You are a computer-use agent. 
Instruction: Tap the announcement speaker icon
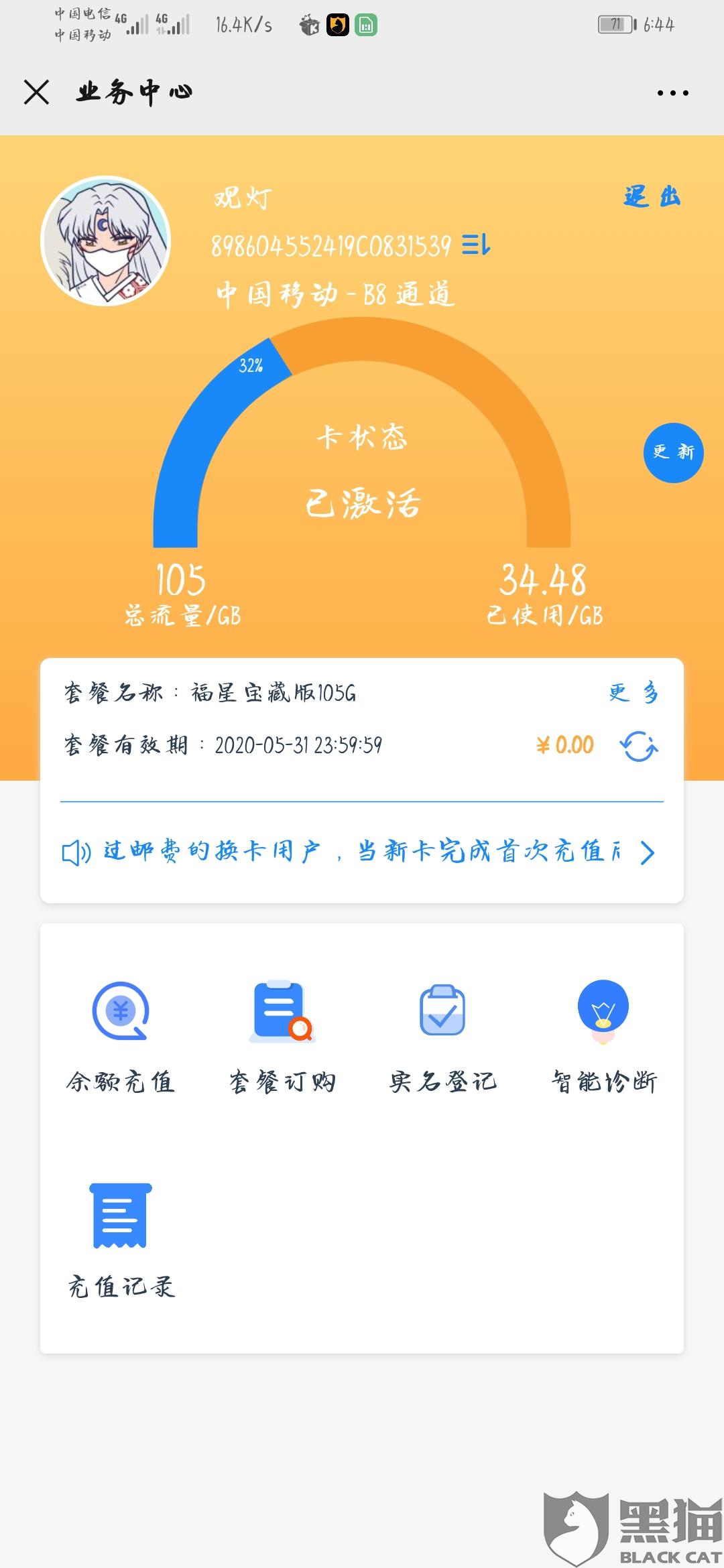80,851
